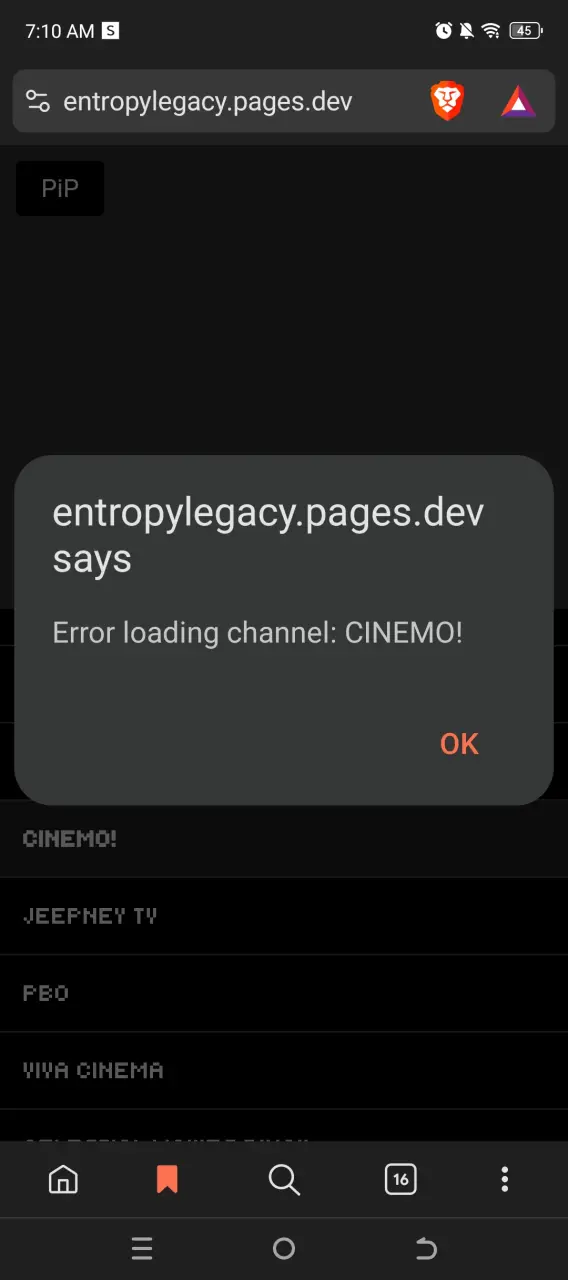
Task: Open search from the bottom toolbar
Action: coord(284,1180)
